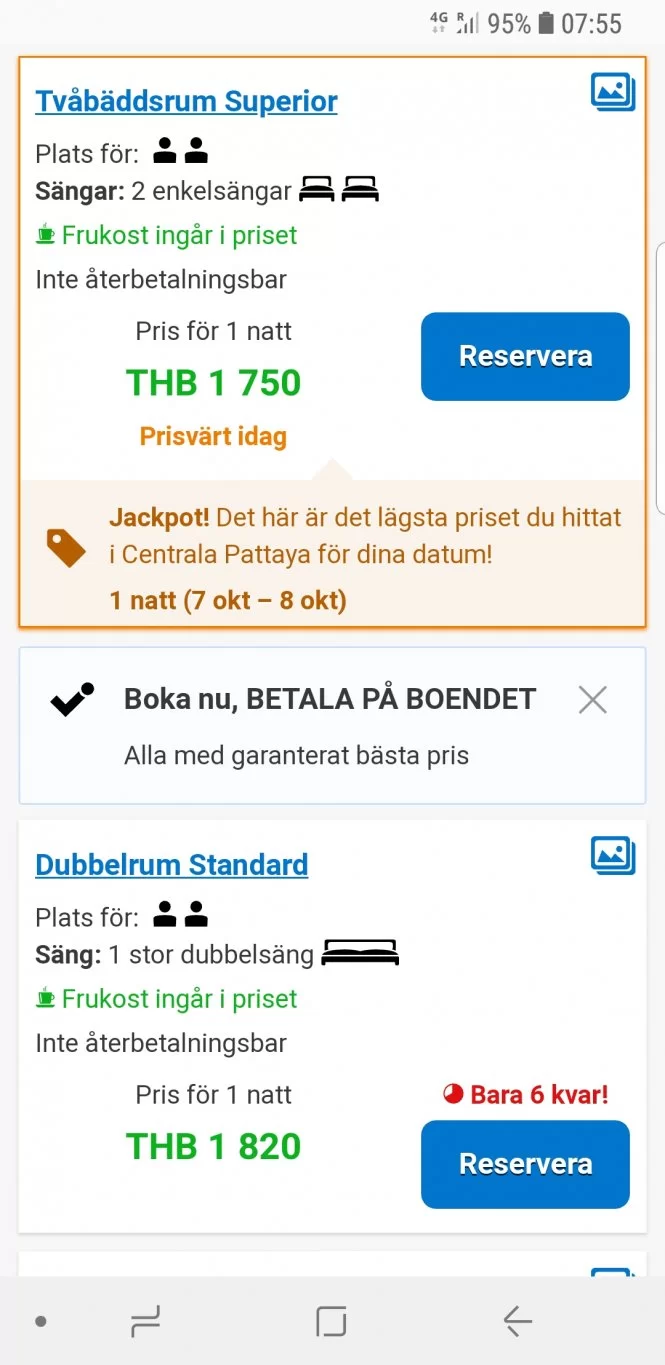
Task: Open the Tvåbäddsrum Superior room link
Action: (x=186, y=101)
